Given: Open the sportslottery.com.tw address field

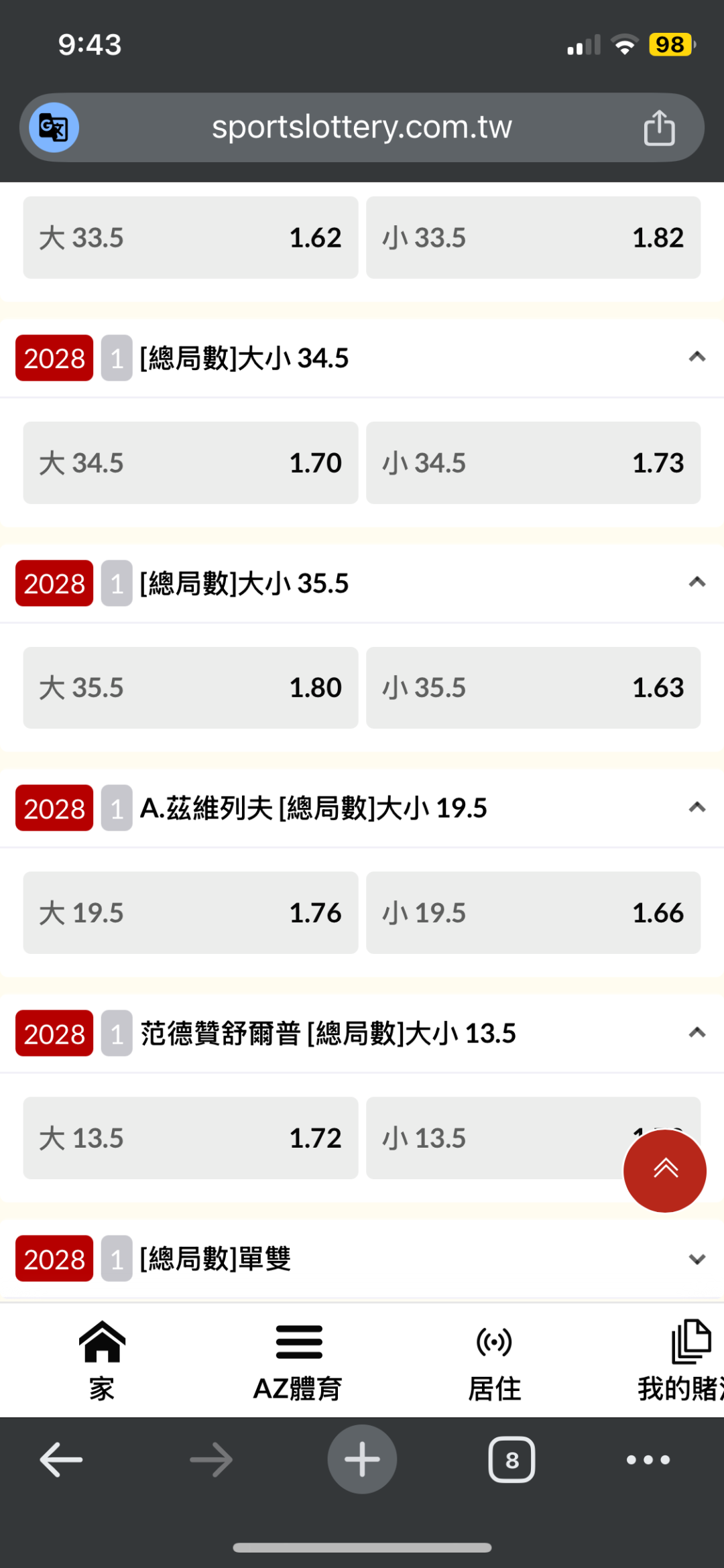Looking at the screenshot, I should (x=362, y=127).
